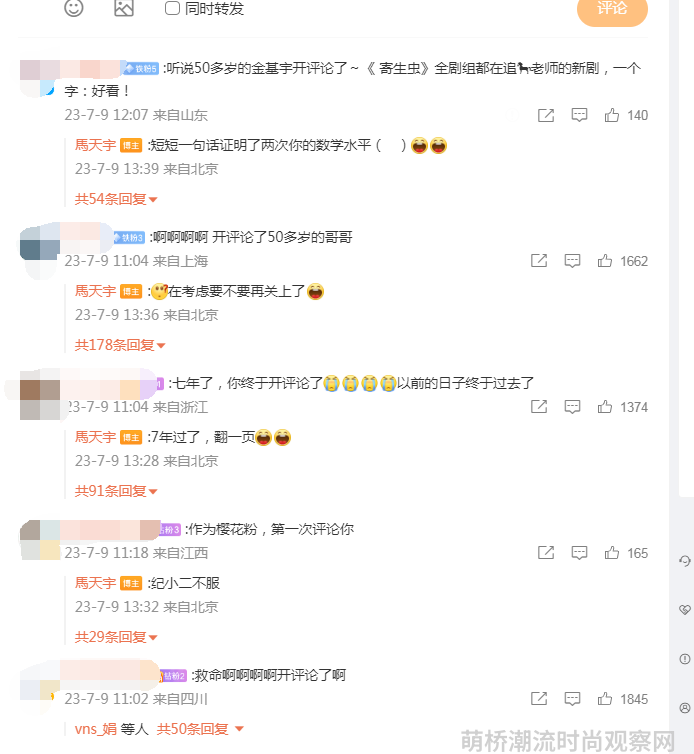Open 馬天宇's profile from the 纪小二不服 reply
694x754 pixels.
[x=95, y=583]
